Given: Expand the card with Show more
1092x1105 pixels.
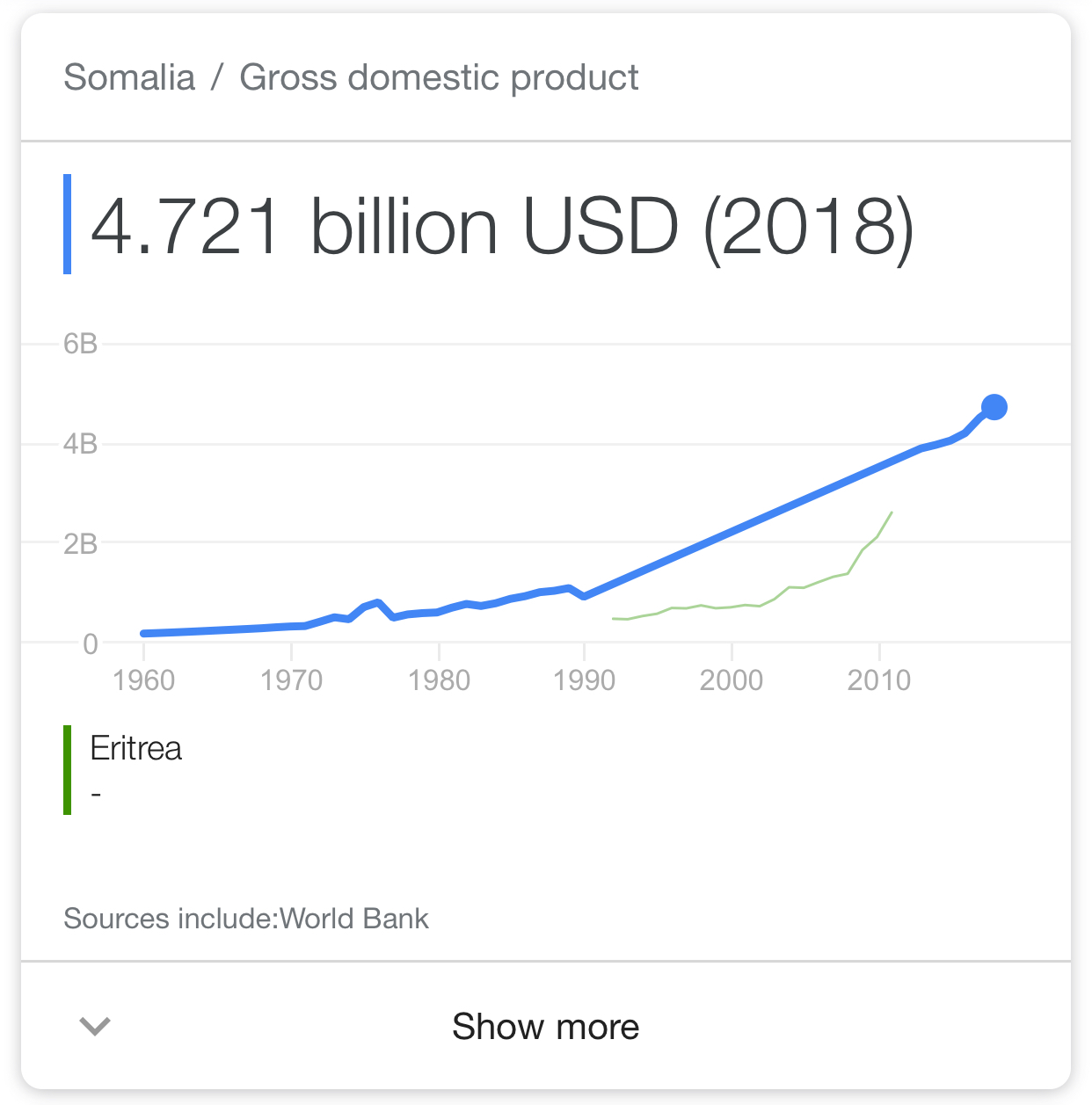Looking at the screenshot, I should coord(545,1026).
